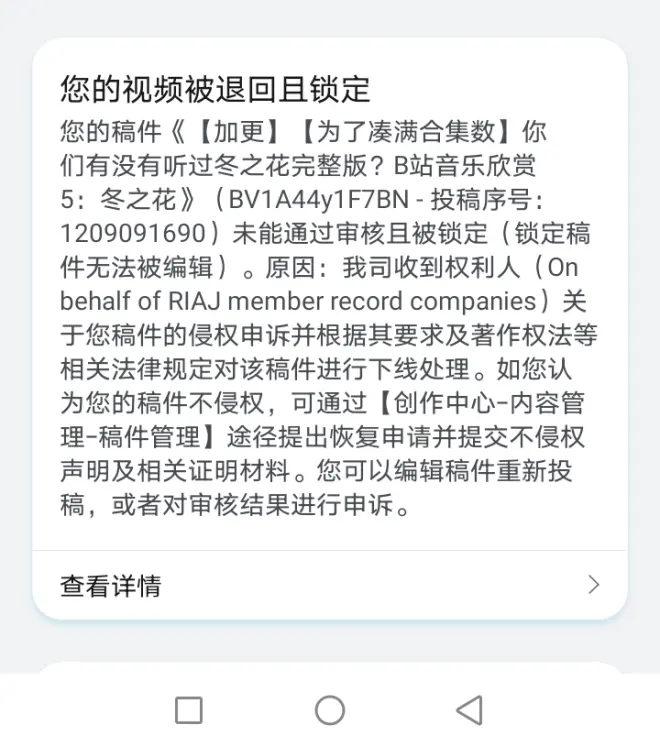The image size is (660, 747).
Task: Tap the system back triangle
Action: click(469, 710)
